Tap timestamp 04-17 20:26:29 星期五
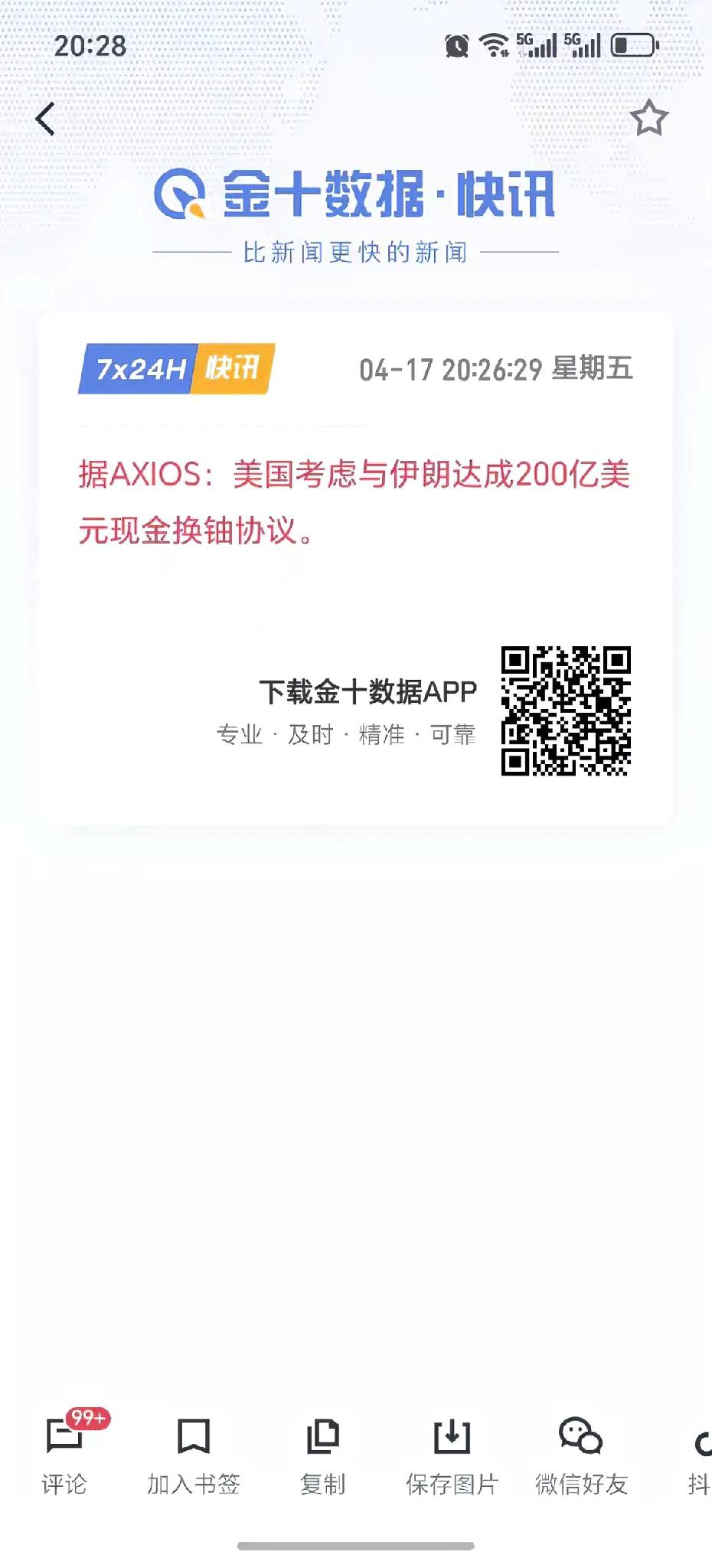Image resolution: width=712 pixels, height=1568 pixels. tap(496, 370)
